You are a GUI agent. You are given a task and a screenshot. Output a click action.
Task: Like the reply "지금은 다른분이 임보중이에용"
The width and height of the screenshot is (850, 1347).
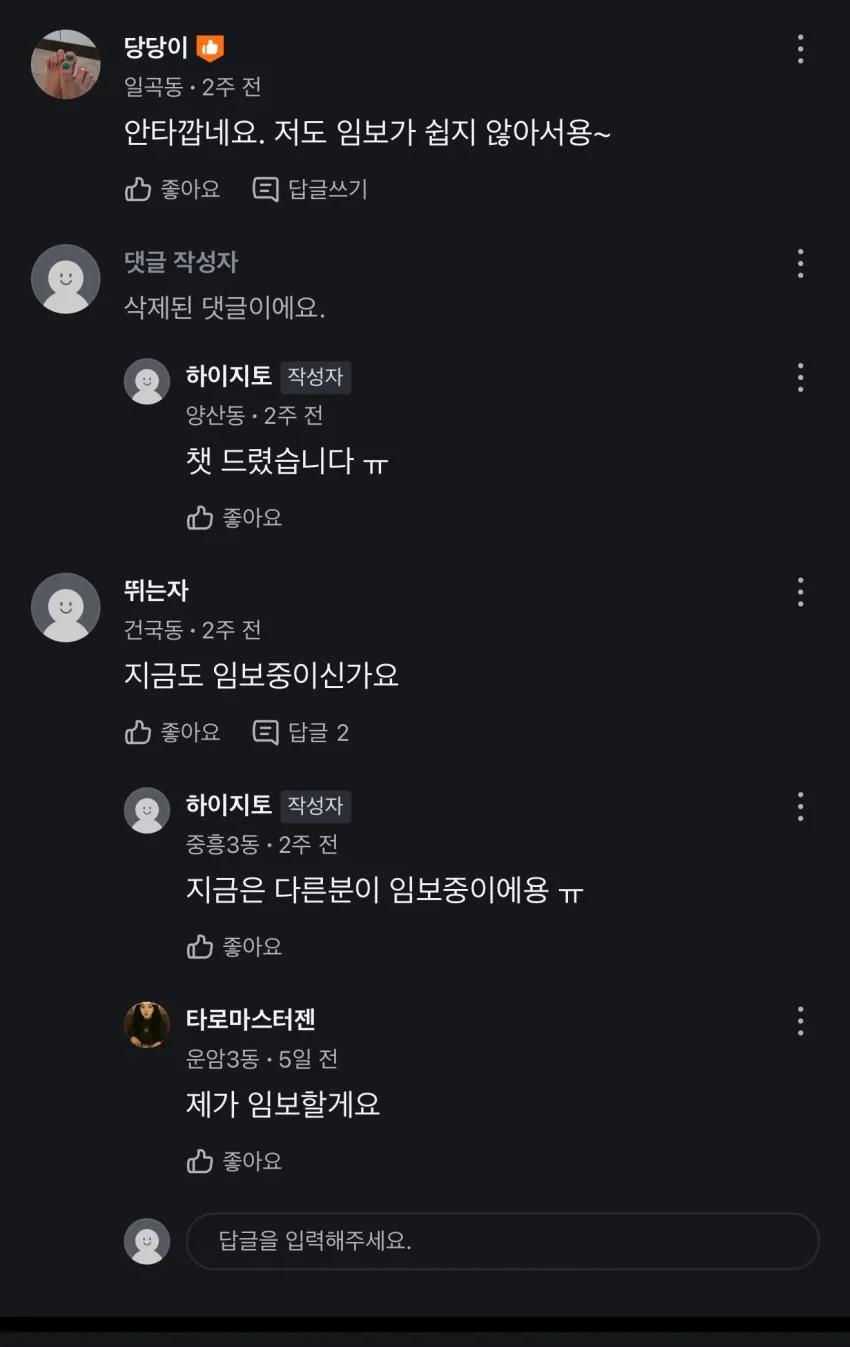pos(234,946)
